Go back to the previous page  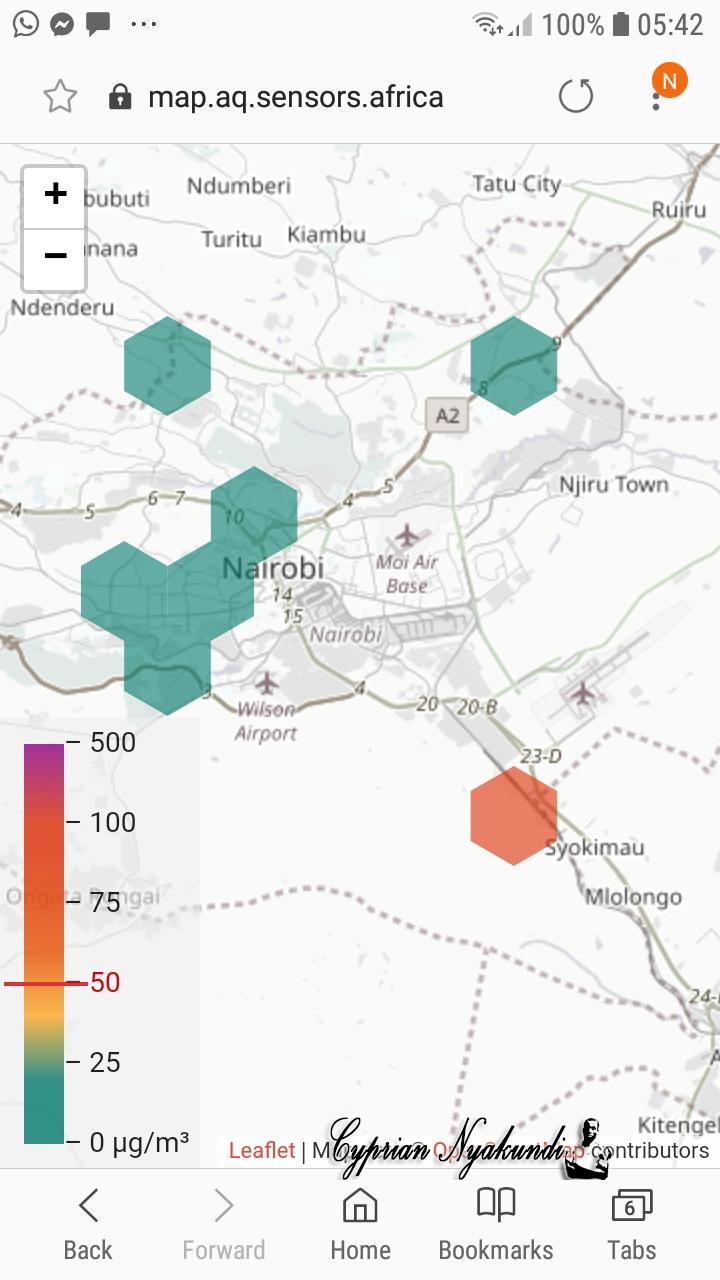88,1223
